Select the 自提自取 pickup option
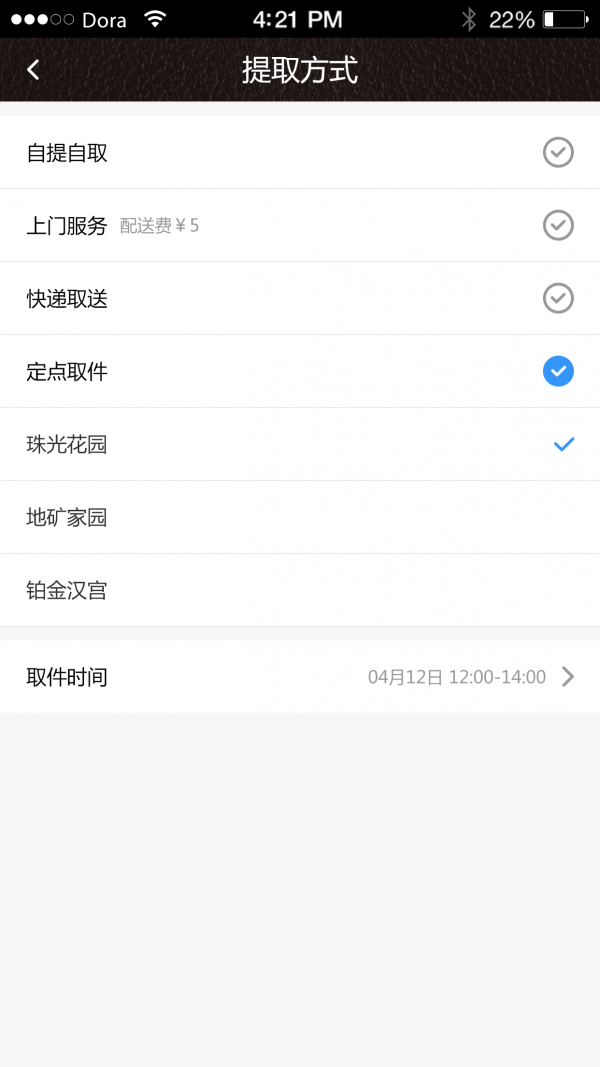This screenshot has height=1067, width=600. [300, 153]
